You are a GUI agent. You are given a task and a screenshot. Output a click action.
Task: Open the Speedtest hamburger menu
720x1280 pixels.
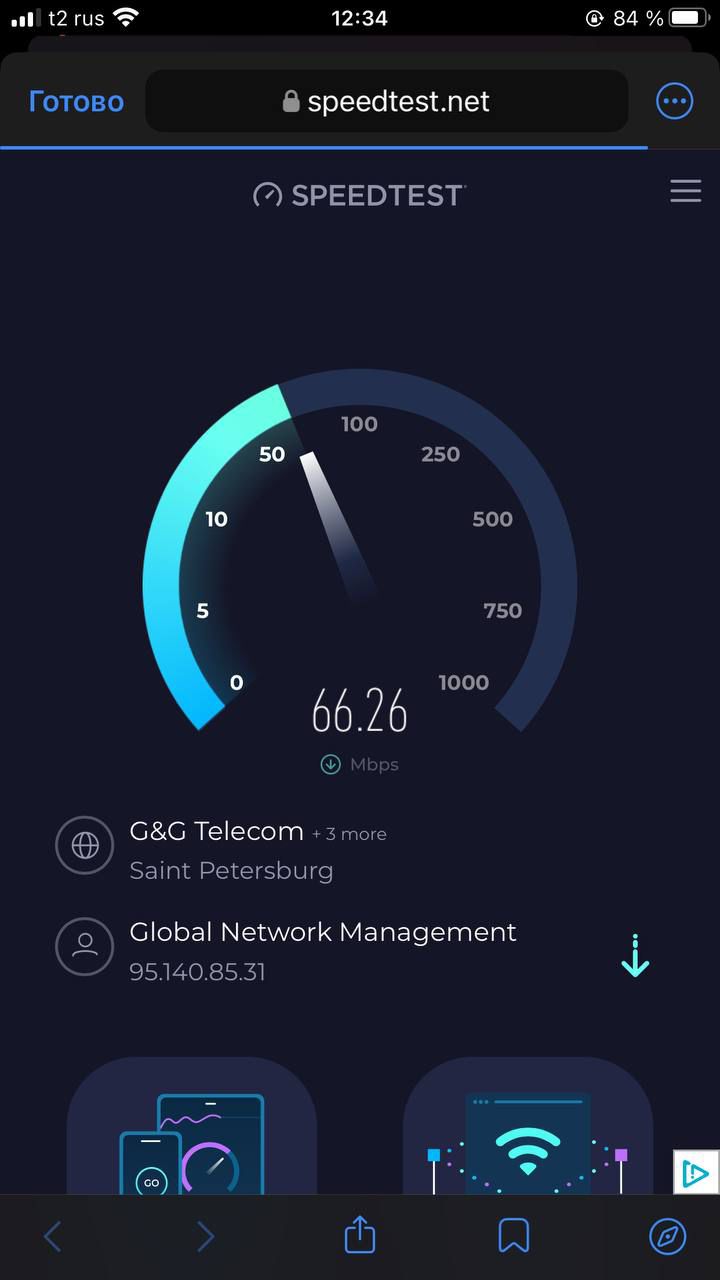[x=685, y=191]
